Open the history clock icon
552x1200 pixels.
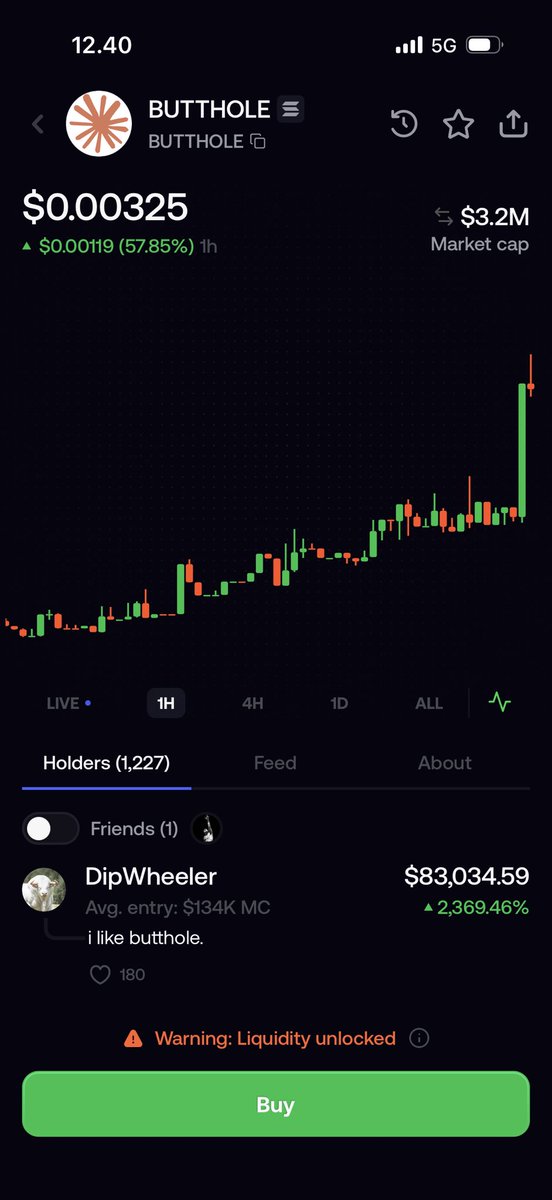pos(404,124)
